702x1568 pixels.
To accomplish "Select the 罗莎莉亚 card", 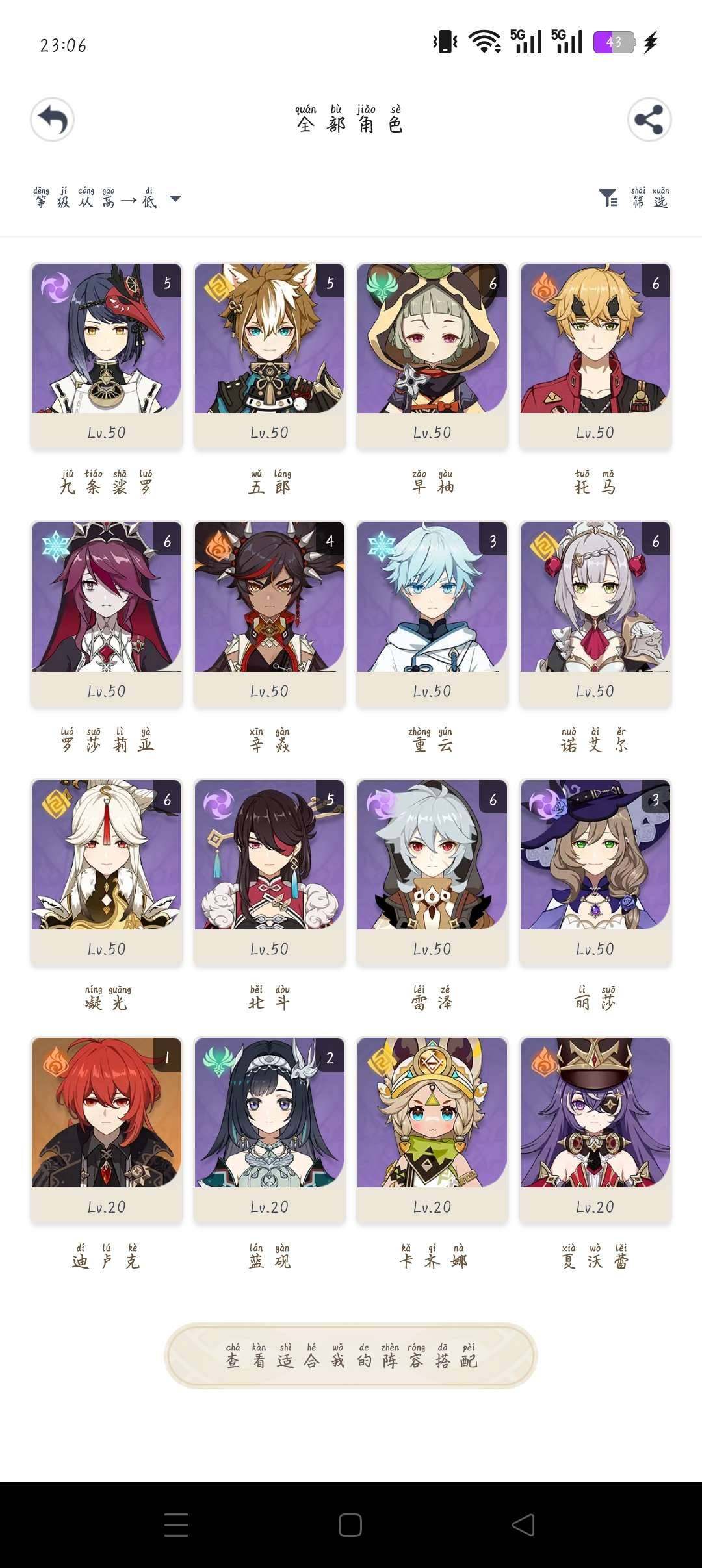I will pyautogui.click(x=107, y=614).
